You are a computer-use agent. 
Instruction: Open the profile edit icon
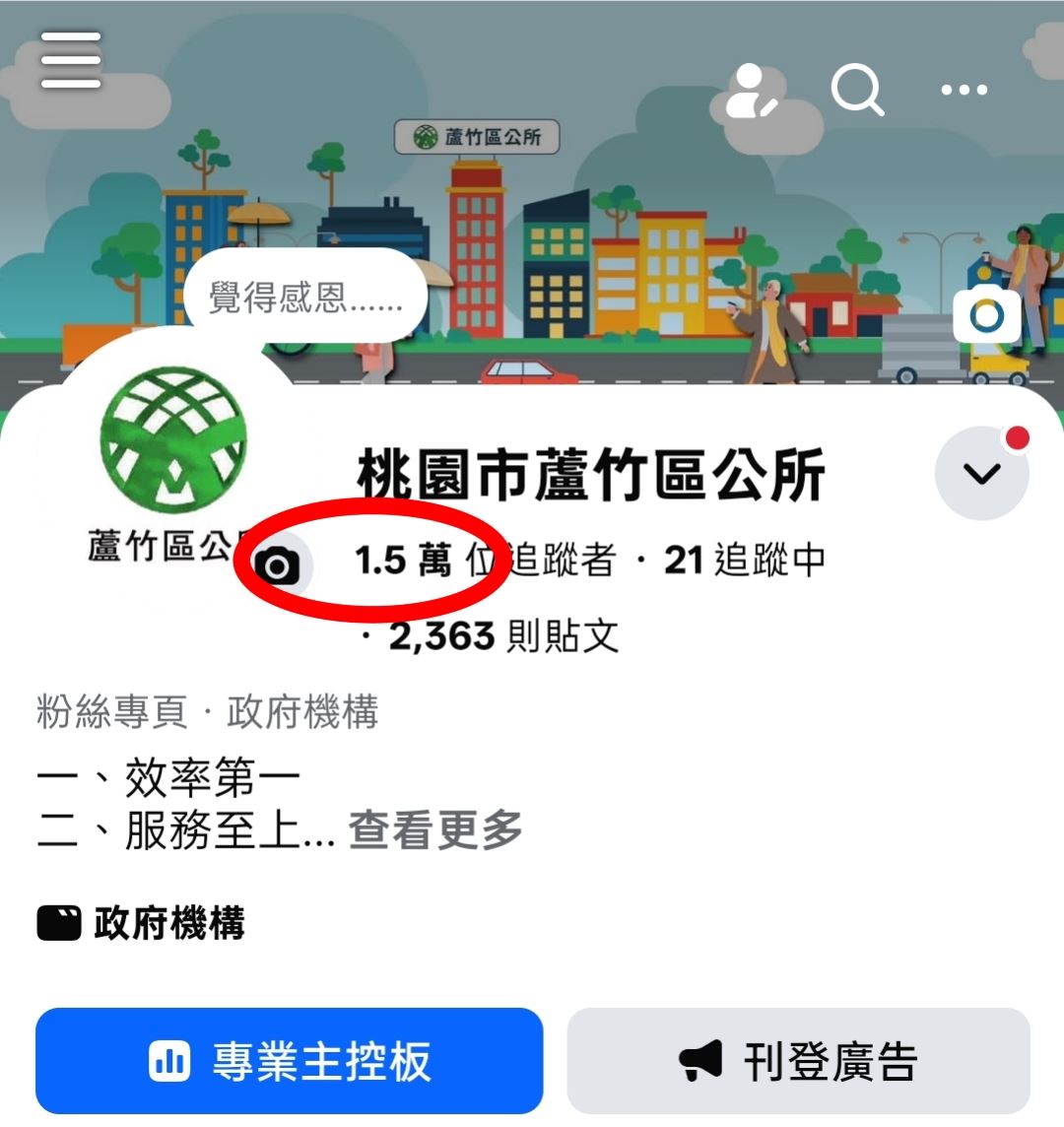click(751, 91)
